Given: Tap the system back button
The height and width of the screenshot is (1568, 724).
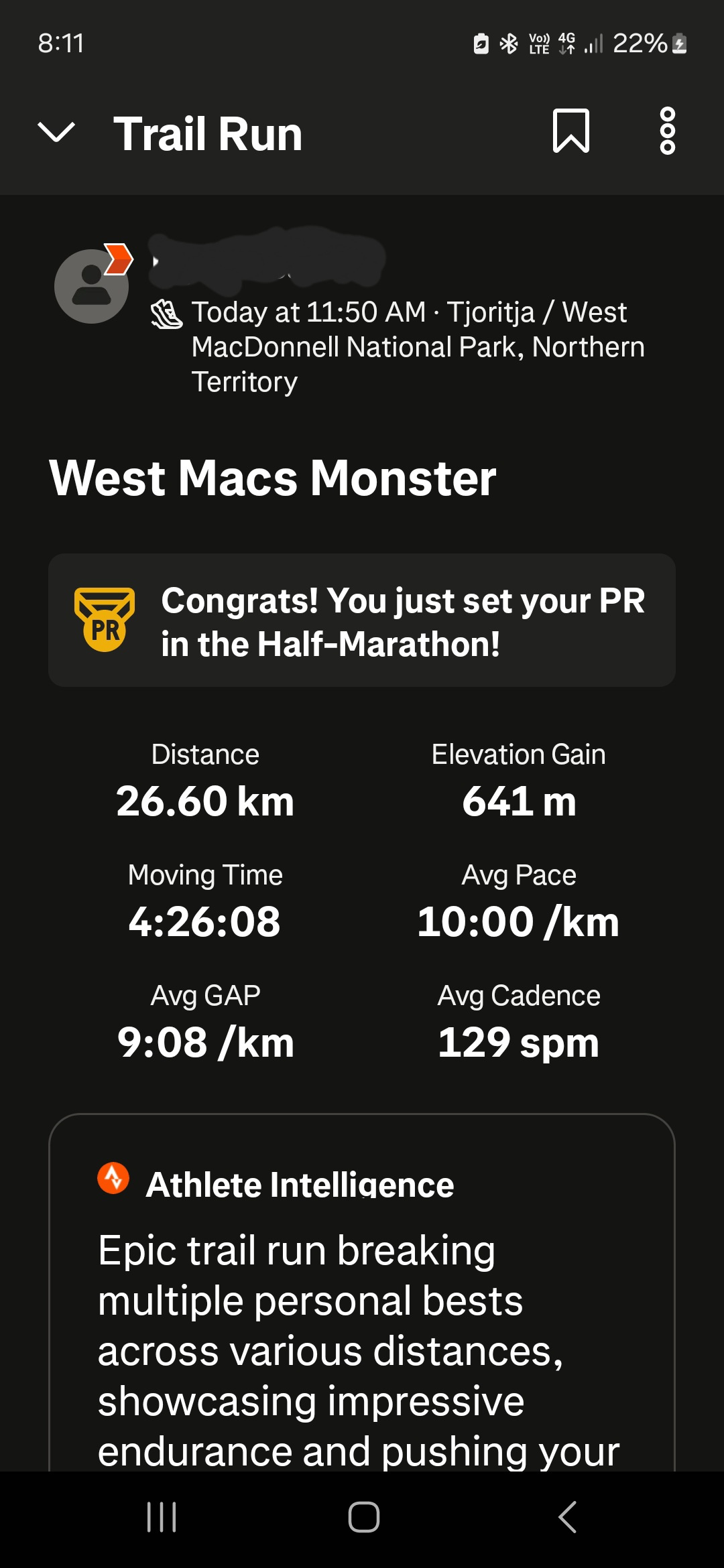Looking at the screenshot, I should 567,1517.
